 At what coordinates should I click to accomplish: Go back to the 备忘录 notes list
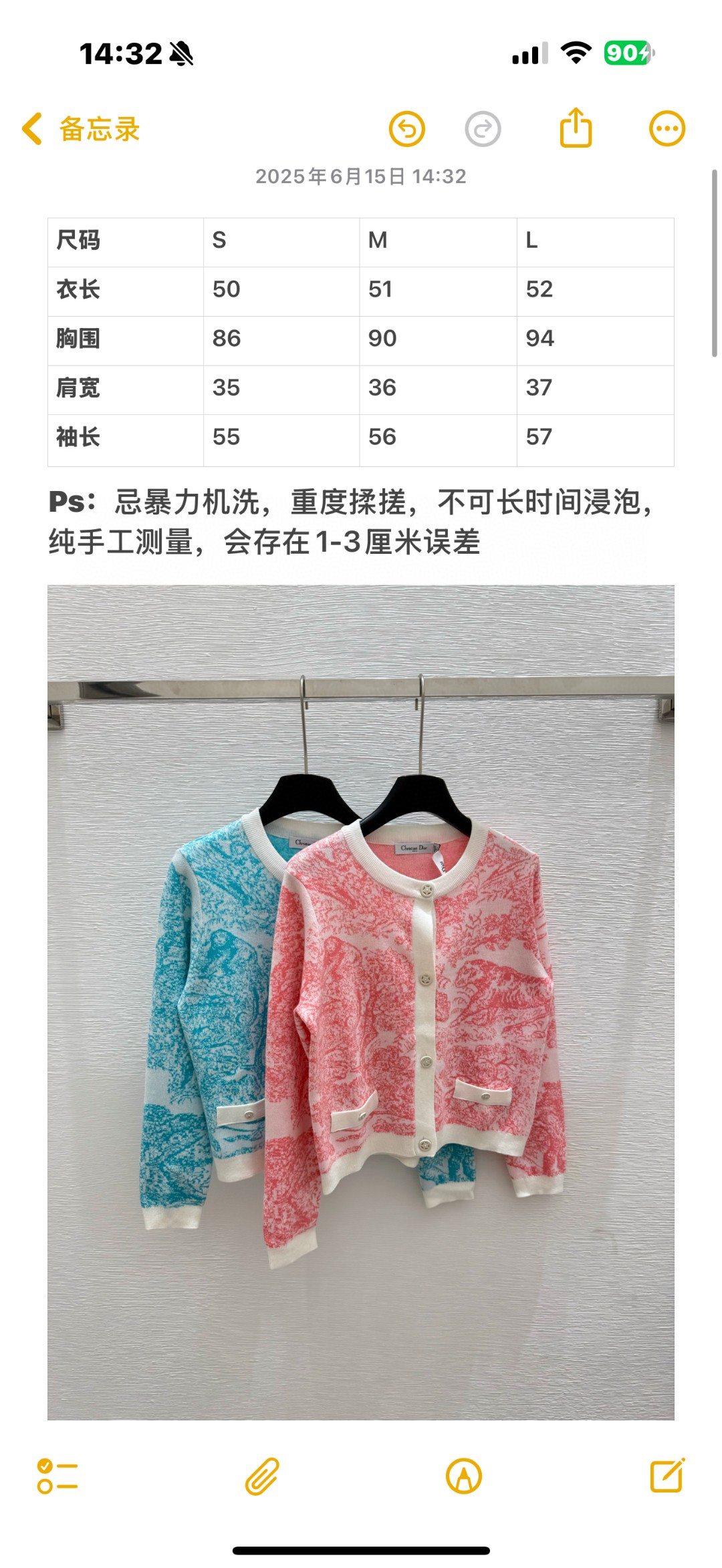point(81,129)
